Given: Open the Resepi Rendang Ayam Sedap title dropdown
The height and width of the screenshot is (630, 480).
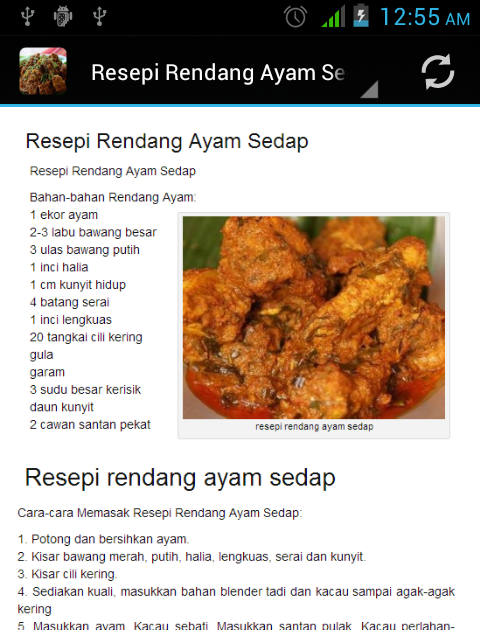Looking at the screenshot, I should tap(235, 73).
